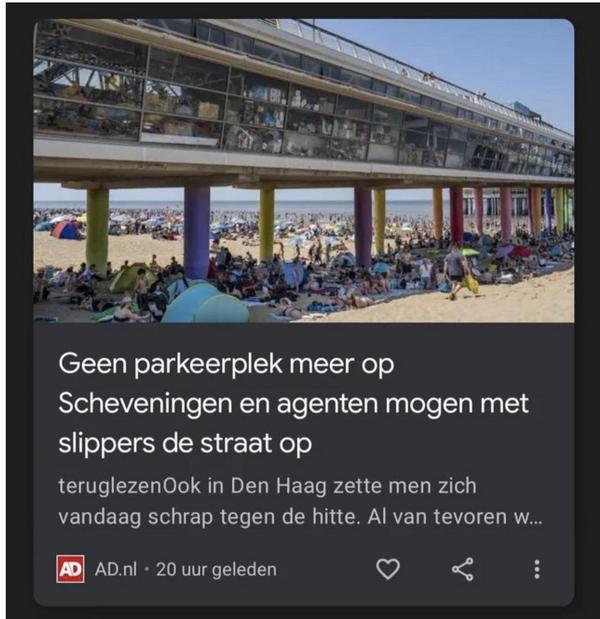Share the AD.nl article
Viewport: 600px width, 619px height.
[x=462, y=570]
